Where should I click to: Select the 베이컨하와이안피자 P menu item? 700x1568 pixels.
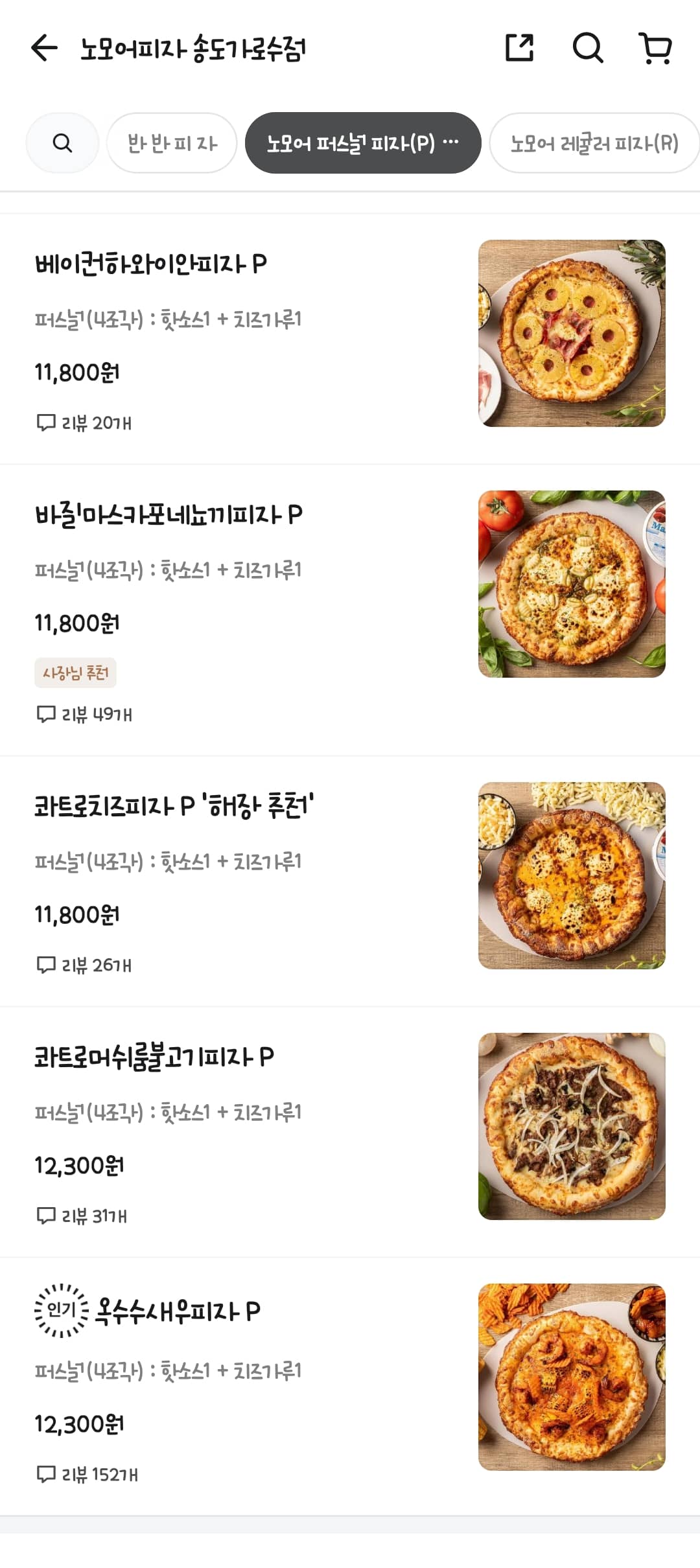click(x=152, y=264)
